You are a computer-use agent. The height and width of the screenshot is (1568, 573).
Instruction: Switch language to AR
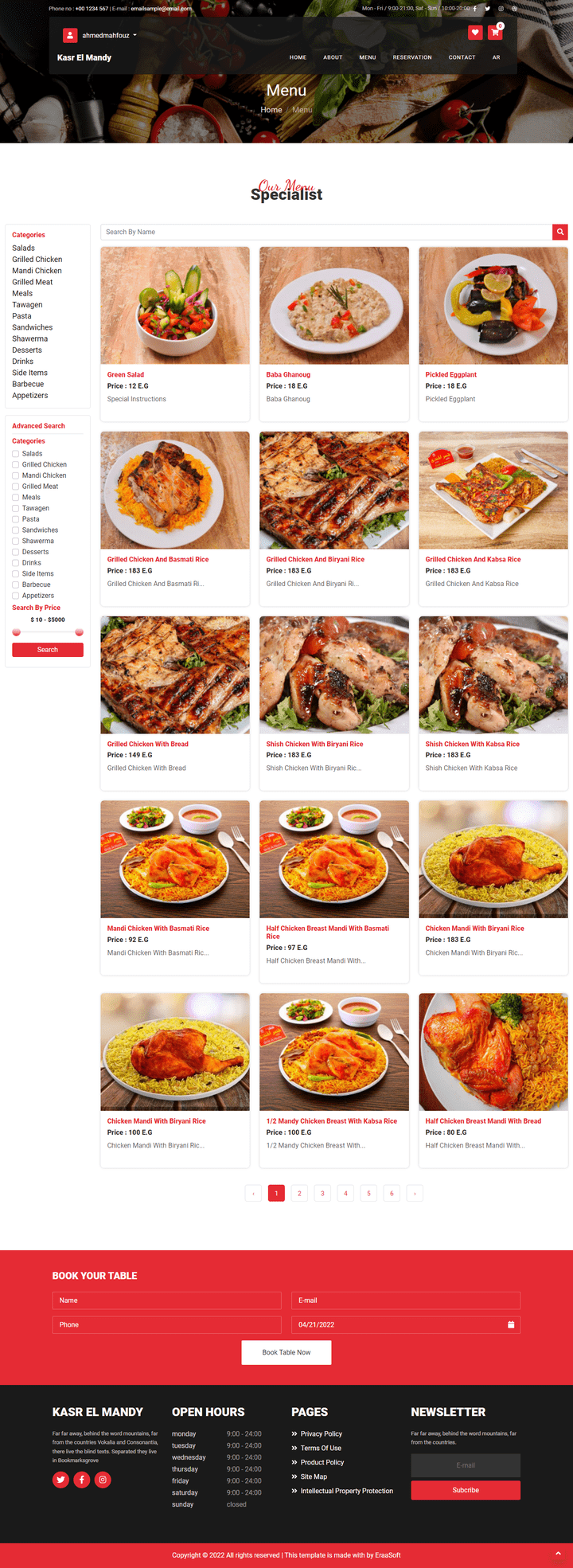coord(496,57)
